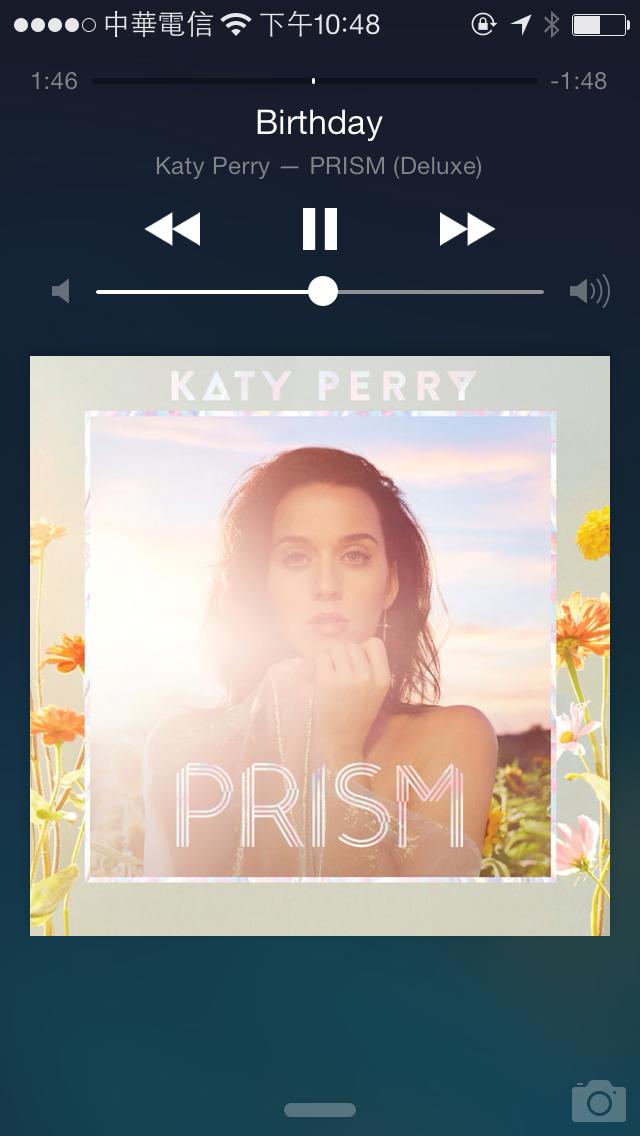Pause the song Birthday
This screenshot has width=640, height=1136.
point(320,229)
